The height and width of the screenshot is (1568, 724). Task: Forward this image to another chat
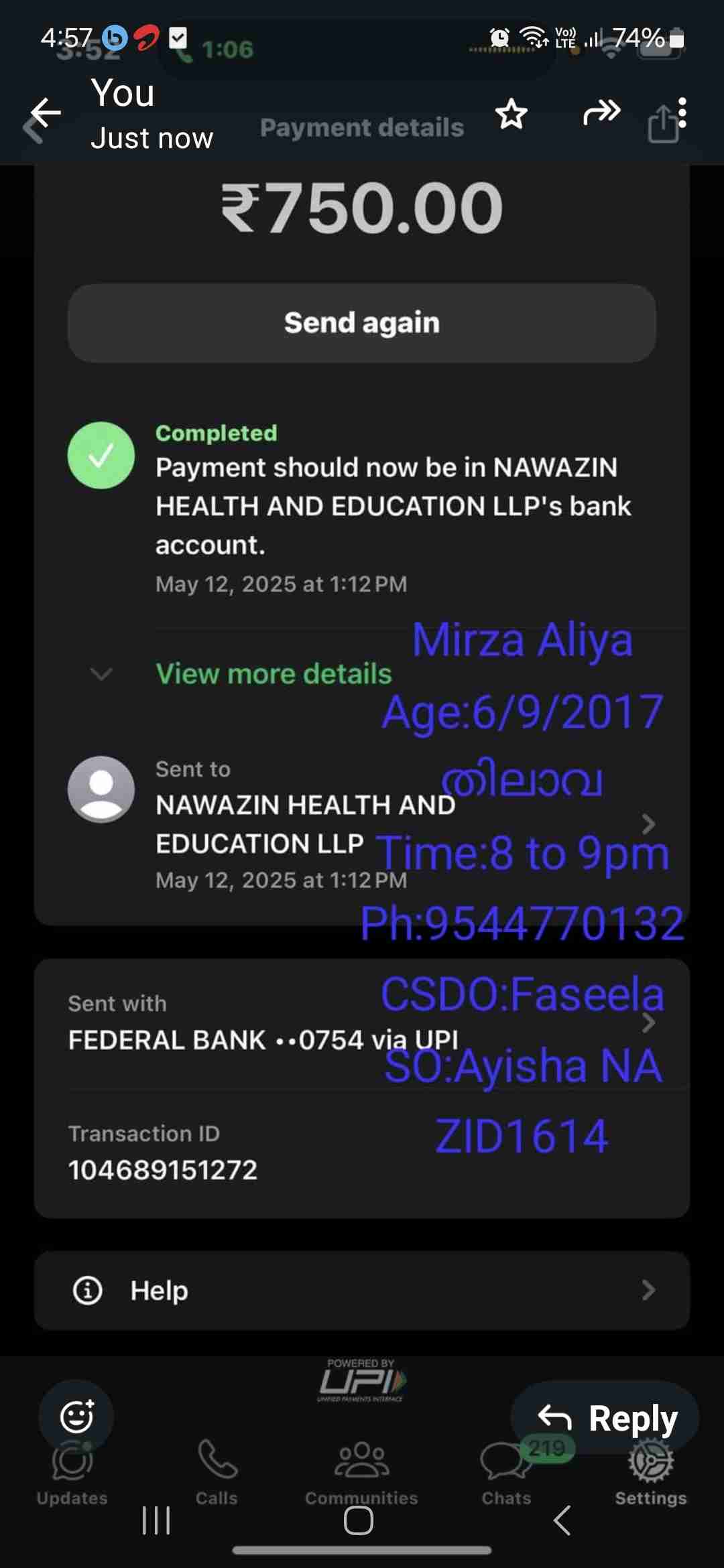click(x=601, y=112)
